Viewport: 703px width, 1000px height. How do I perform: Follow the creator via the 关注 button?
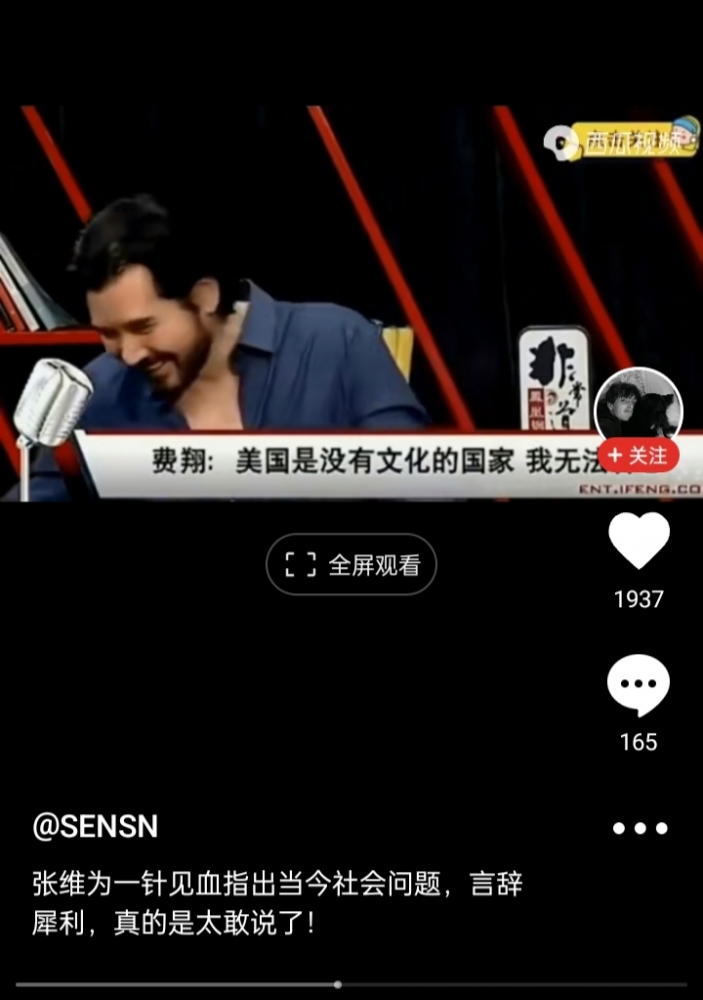tap(638, 456)
